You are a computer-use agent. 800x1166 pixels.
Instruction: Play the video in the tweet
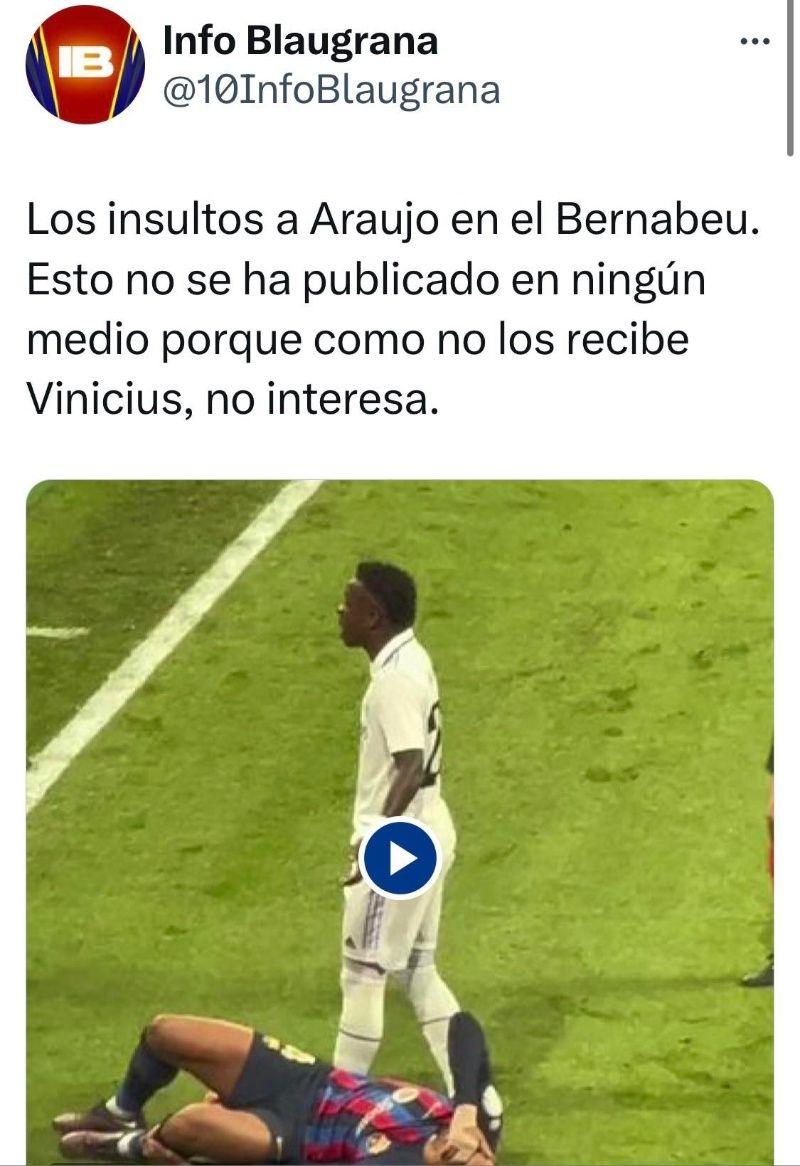pyautogui.click(x=399, y=858)
